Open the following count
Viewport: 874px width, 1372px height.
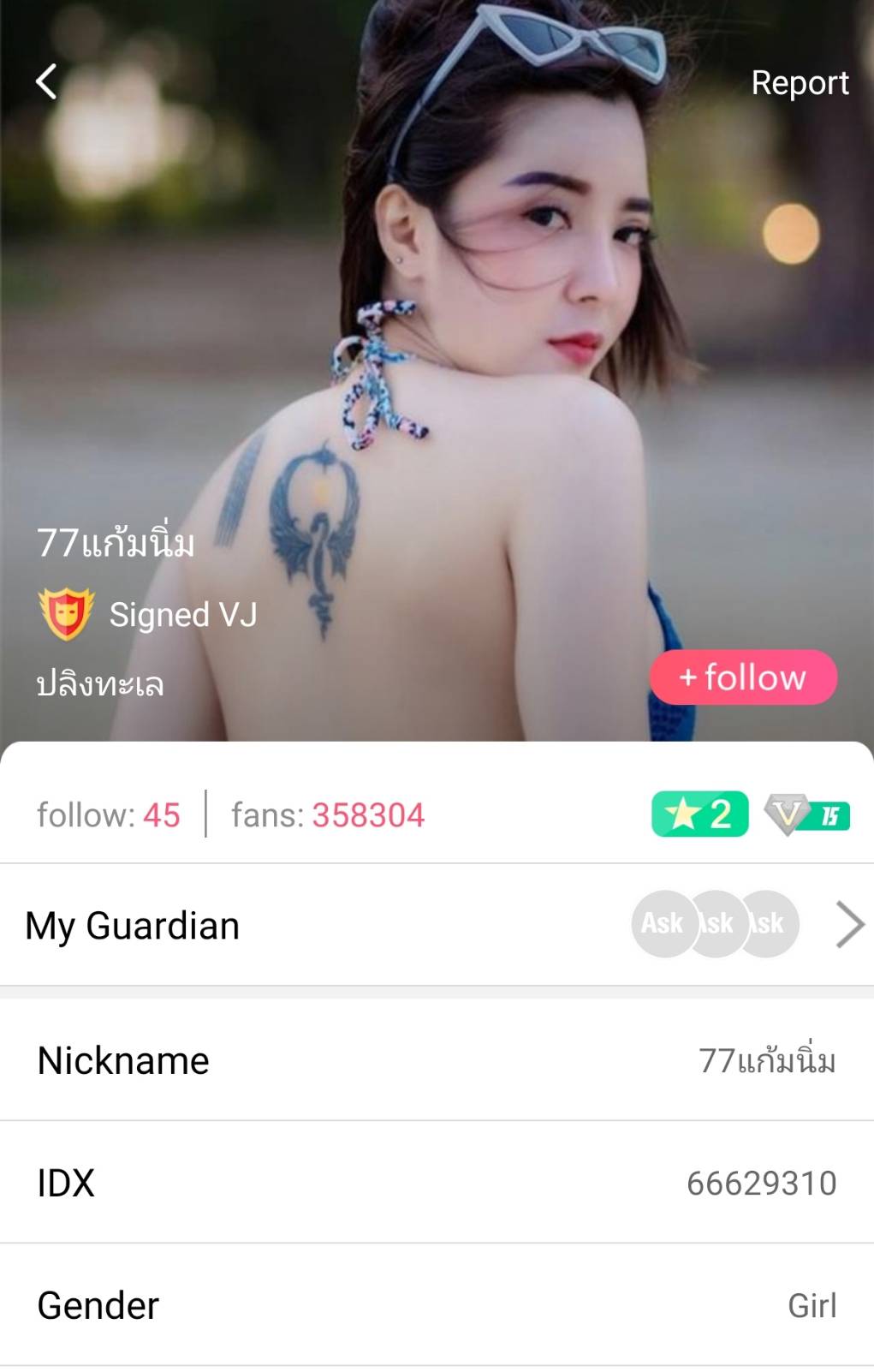pos(109,814)
